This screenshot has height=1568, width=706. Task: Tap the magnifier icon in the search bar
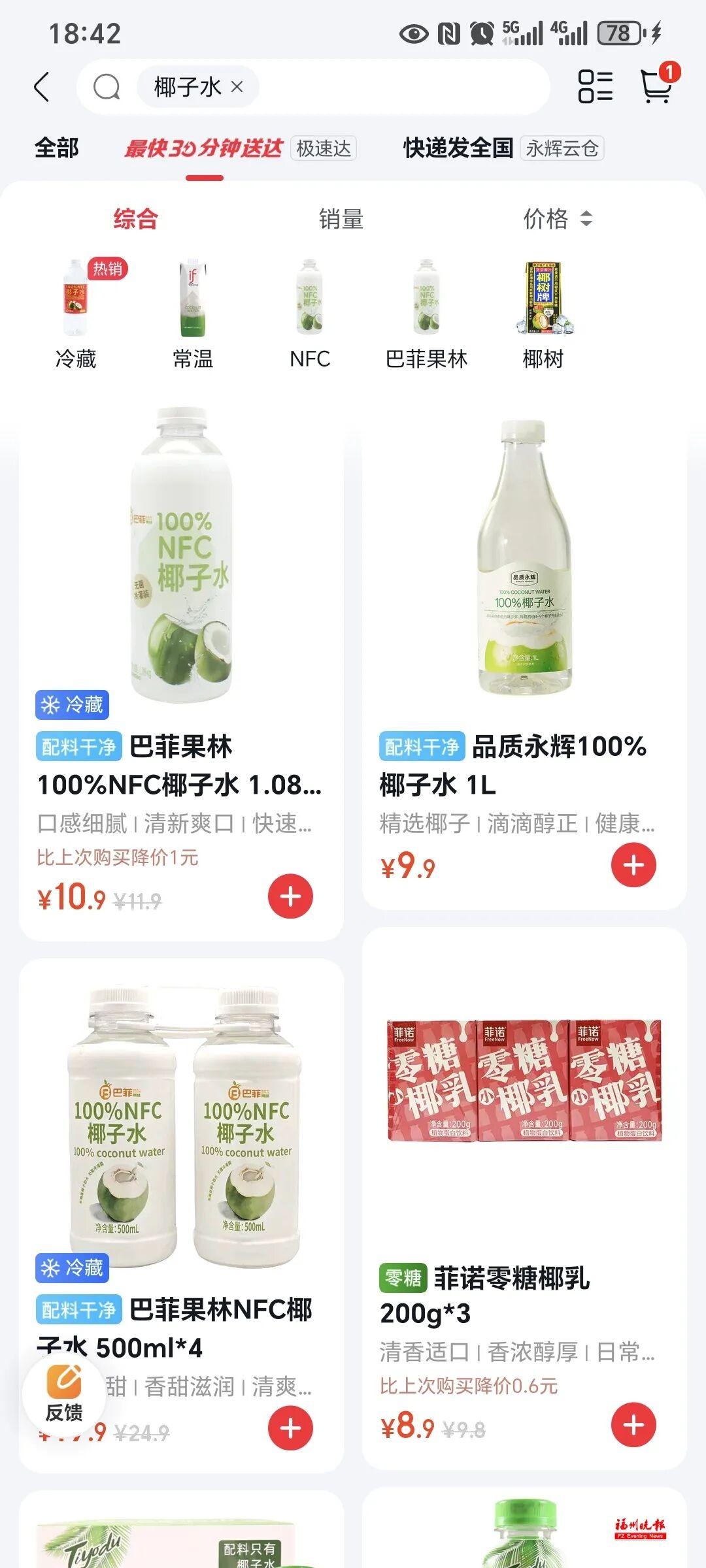coord(107,87)
